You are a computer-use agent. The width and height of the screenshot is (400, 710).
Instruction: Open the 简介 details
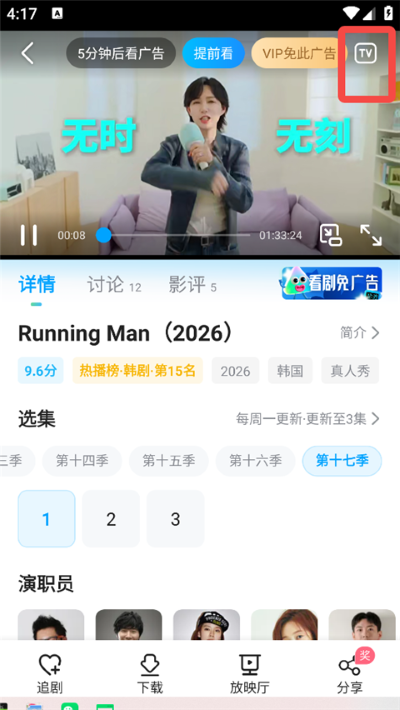[360, 333]
